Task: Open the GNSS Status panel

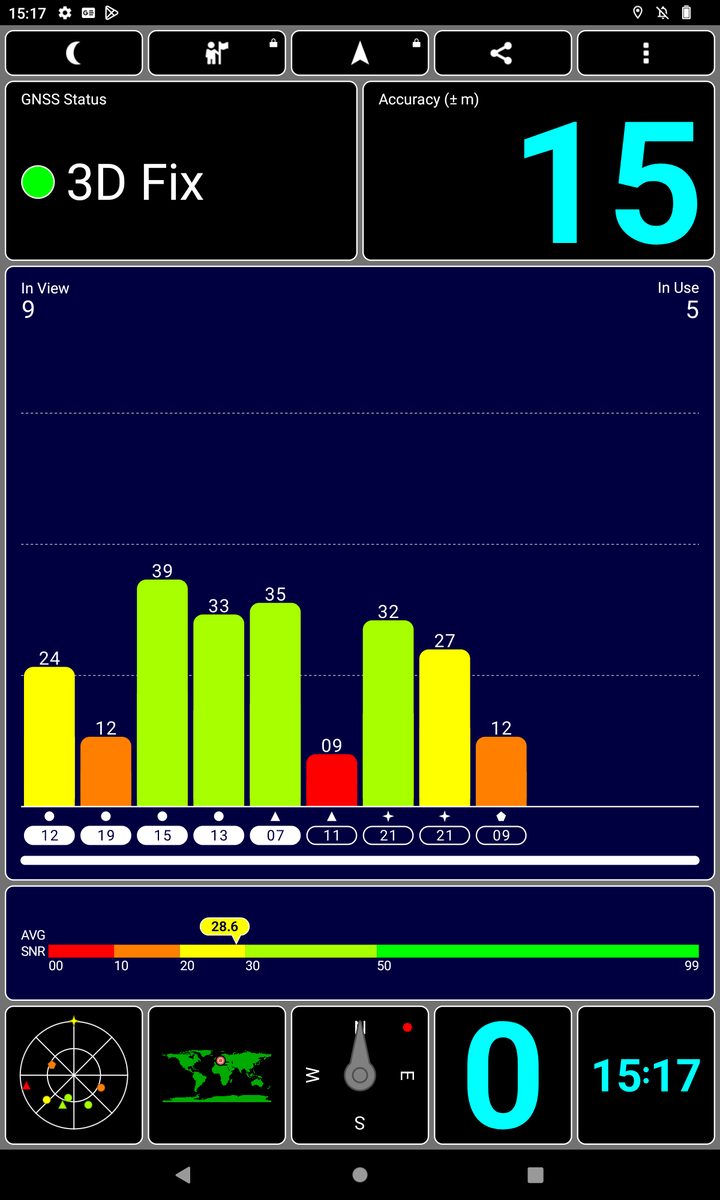Action: tap(181, 171)
